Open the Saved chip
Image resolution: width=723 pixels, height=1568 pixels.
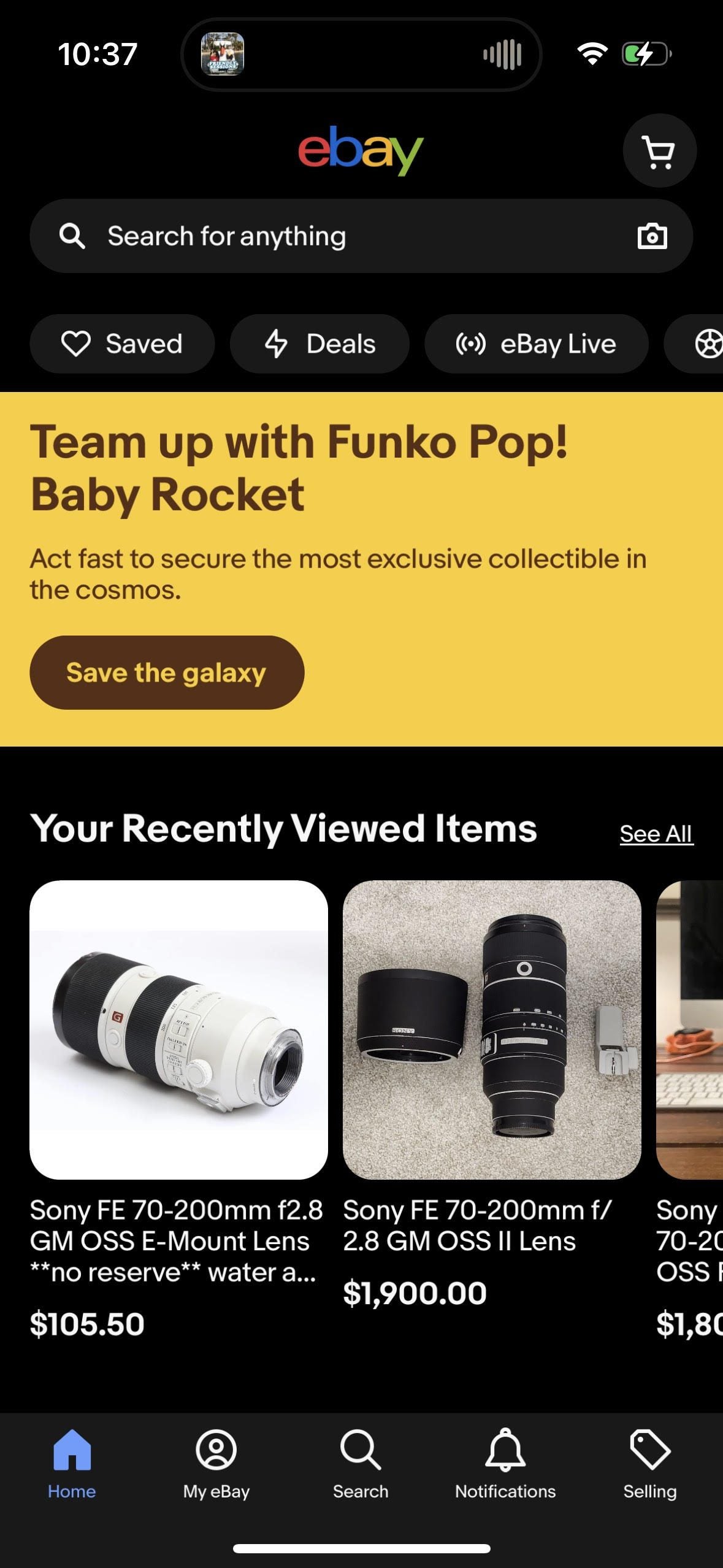coord(122,344)
